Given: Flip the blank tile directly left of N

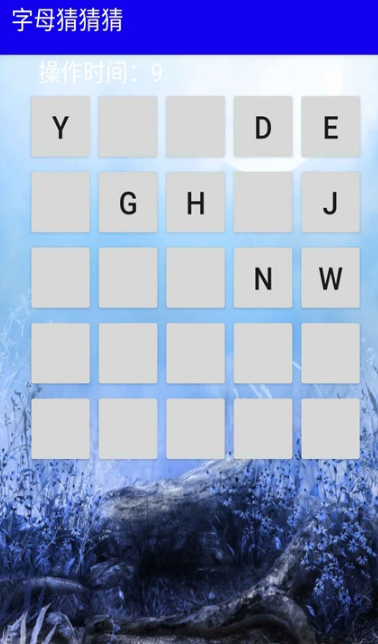Looking at the screenshot, I should click(x=195, y=278).
